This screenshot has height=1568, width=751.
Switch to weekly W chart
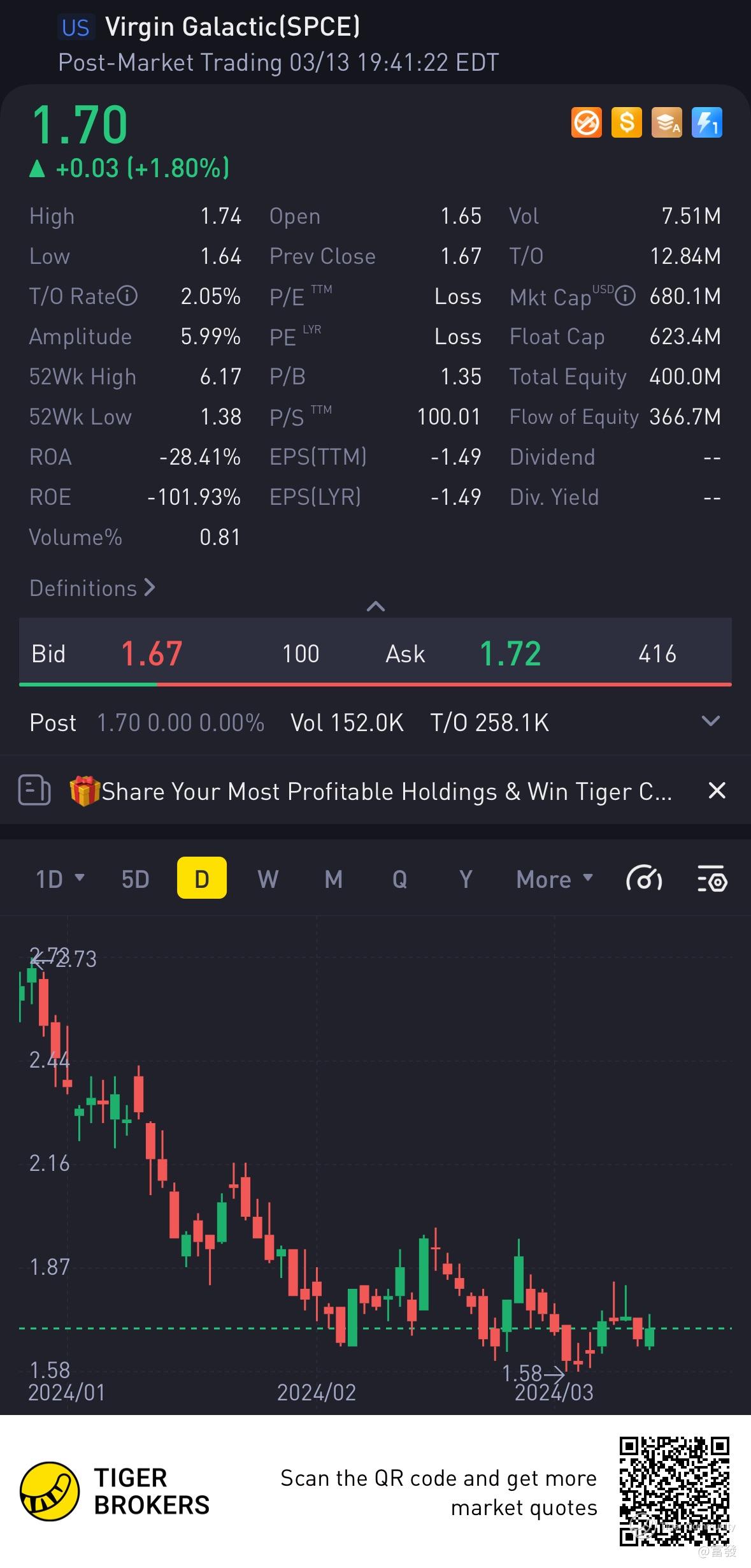click(x=268, y=879)
